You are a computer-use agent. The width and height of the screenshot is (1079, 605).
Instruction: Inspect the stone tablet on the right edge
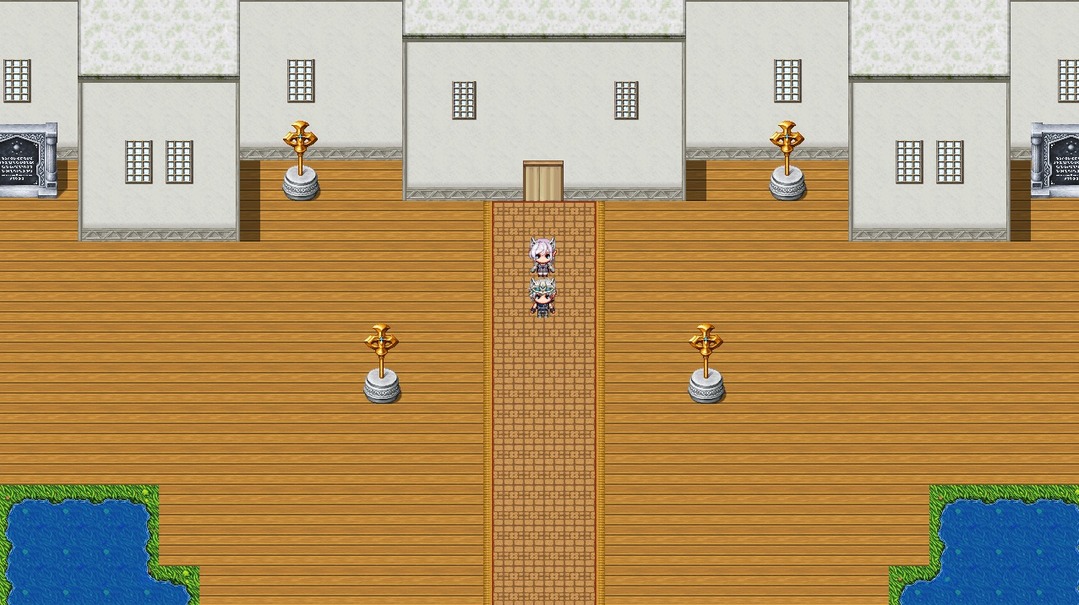[1055, 160]
